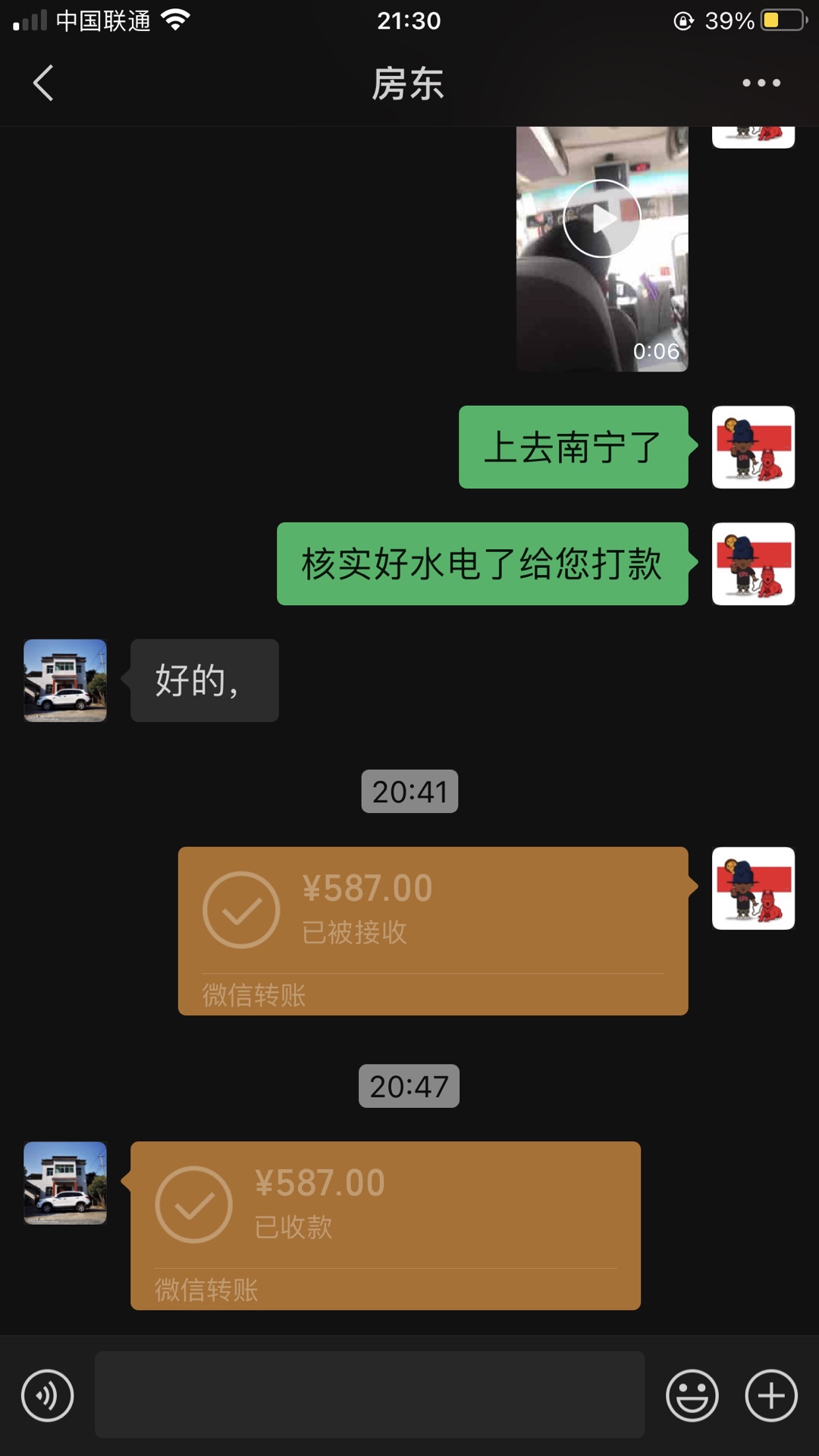View landlord's profile via avatar beside 好的

[x=65, y=680]
